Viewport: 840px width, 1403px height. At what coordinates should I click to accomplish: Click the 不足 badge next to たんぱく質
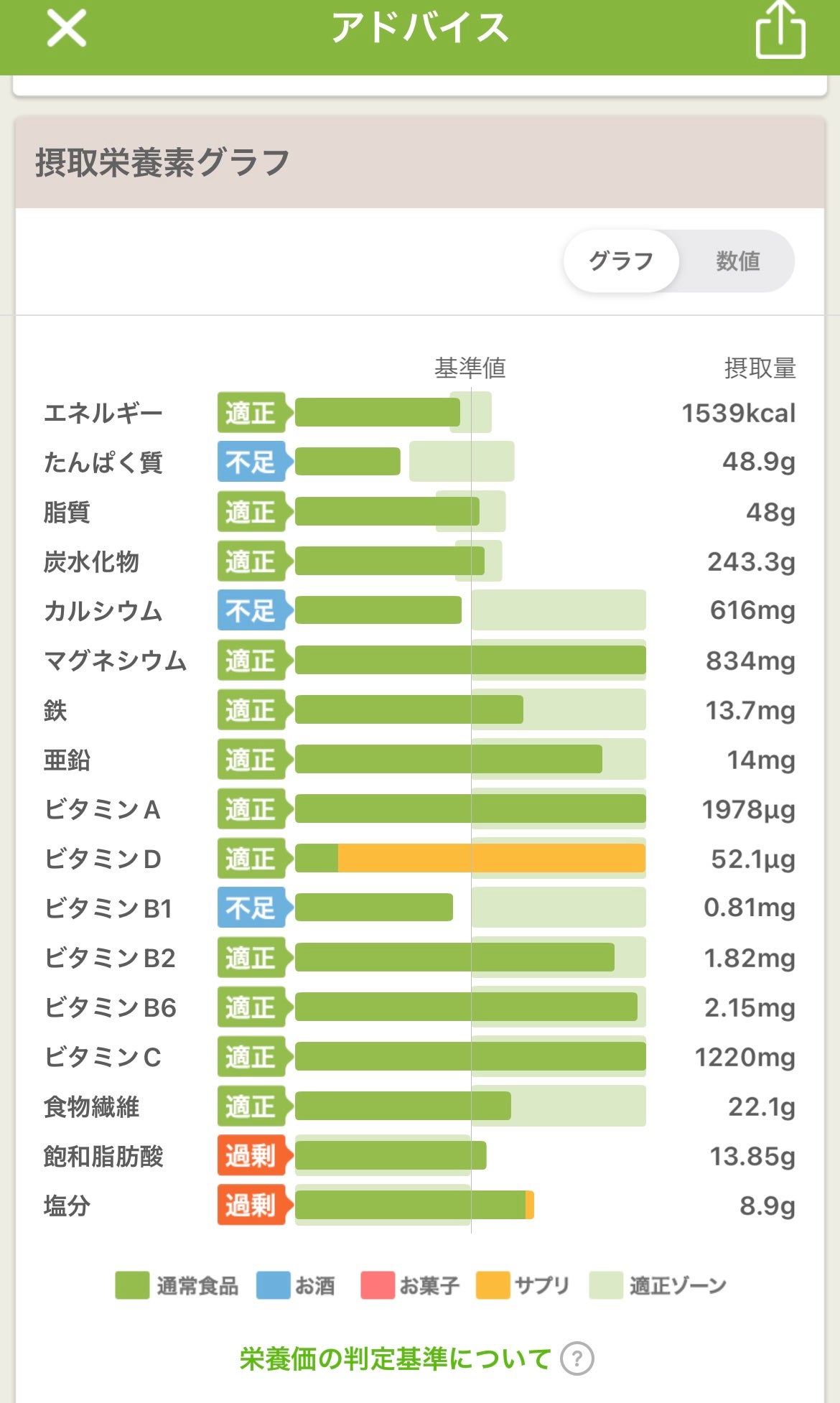coord(252,462)
